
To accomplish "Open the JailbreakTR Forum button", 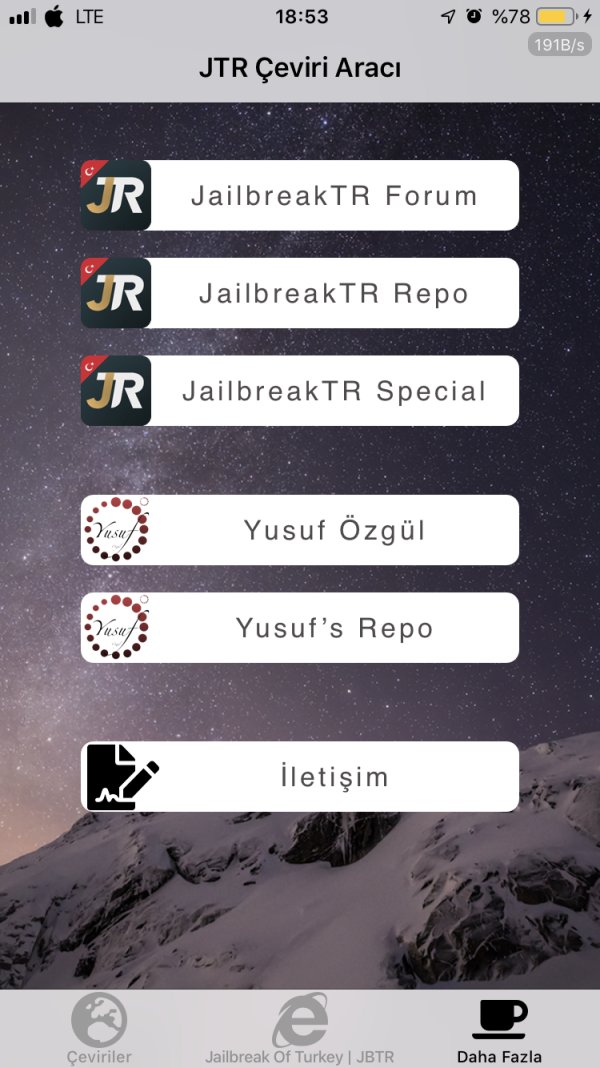I will point(300,195).
